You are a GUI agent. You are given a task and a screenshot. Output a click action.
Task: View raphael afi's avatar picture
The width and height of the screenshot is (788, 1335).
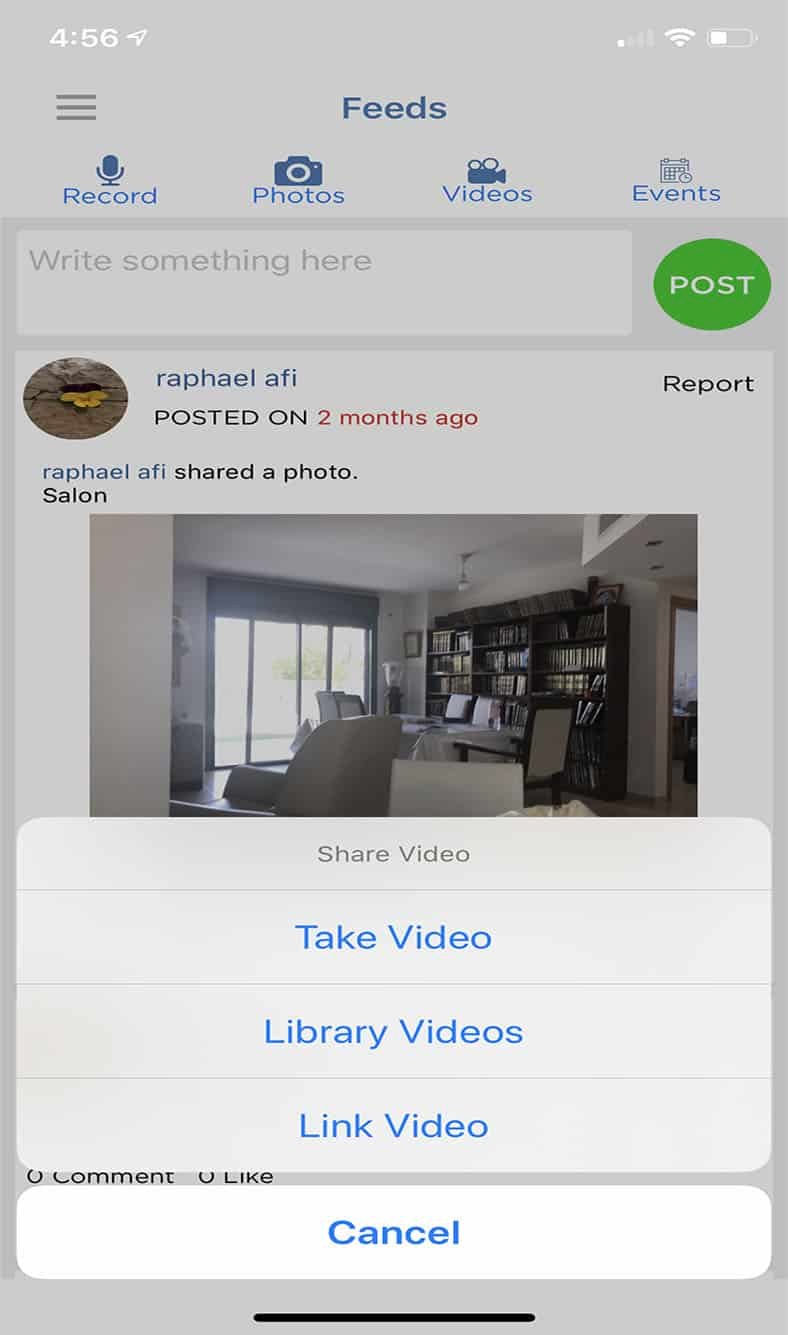[x=76, y=398]
